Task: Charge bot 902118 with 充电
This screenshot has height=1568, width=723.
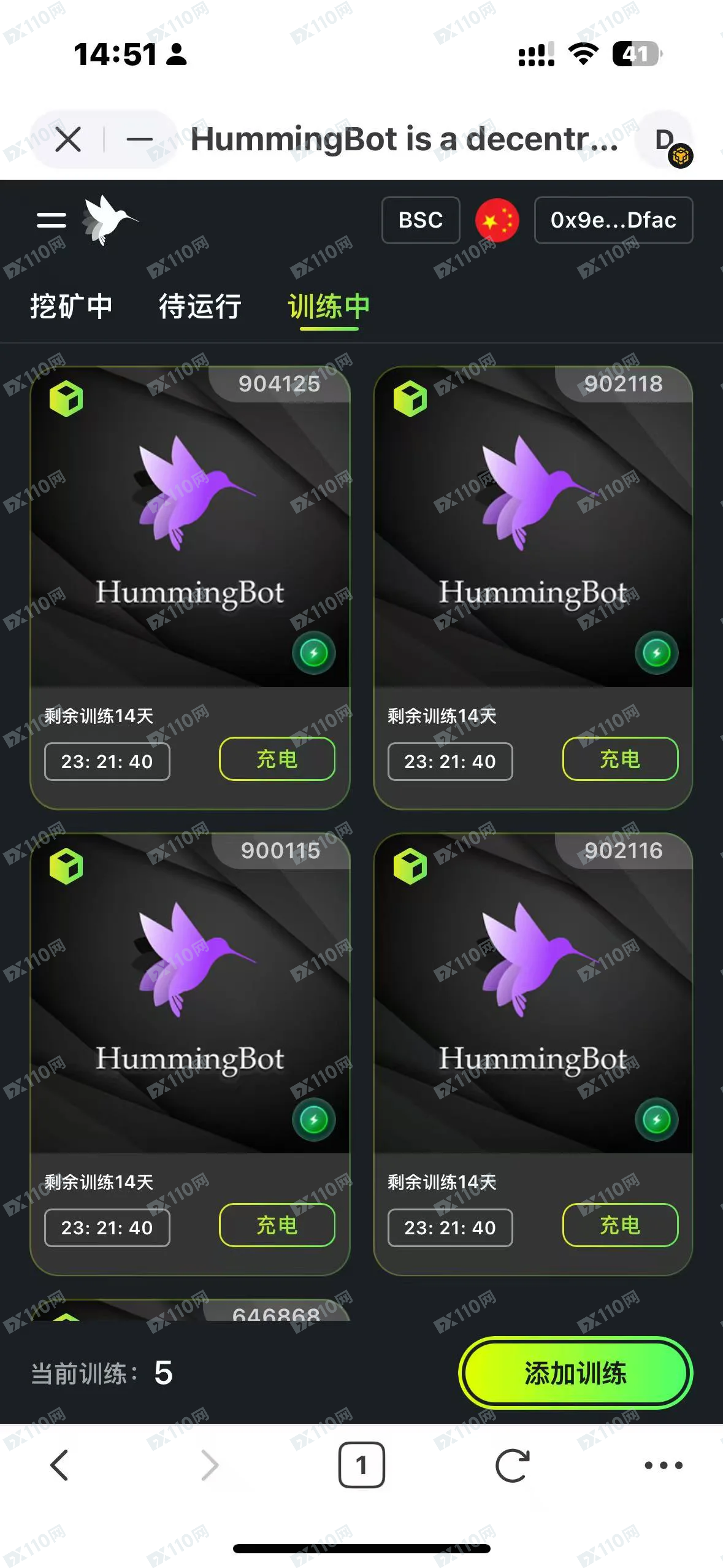Action: click(x=620, y=759)
